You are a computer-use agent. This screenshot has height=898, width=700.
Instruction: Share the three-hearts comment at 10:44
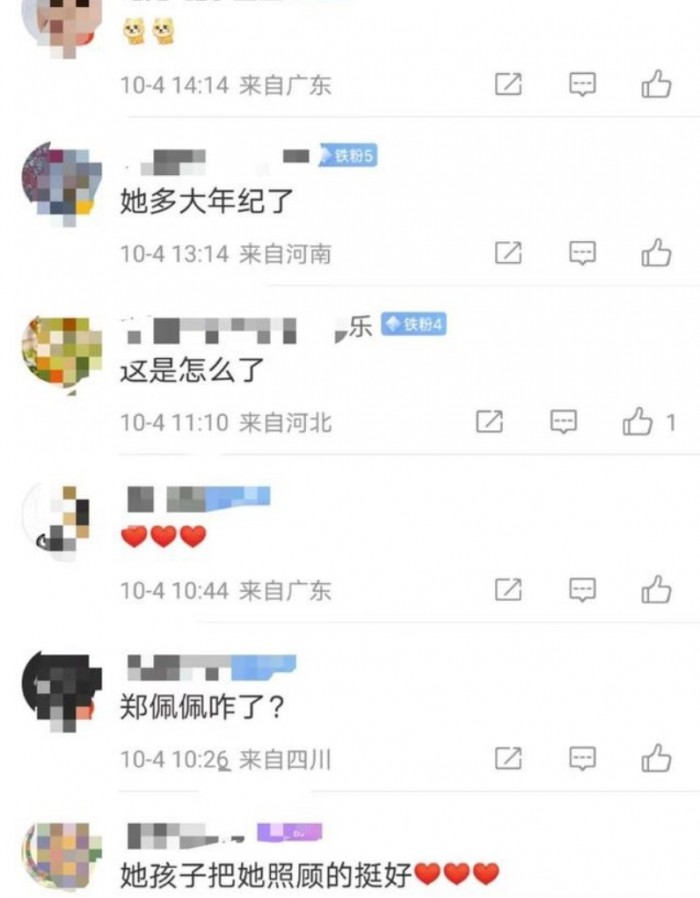coord(508,590)
